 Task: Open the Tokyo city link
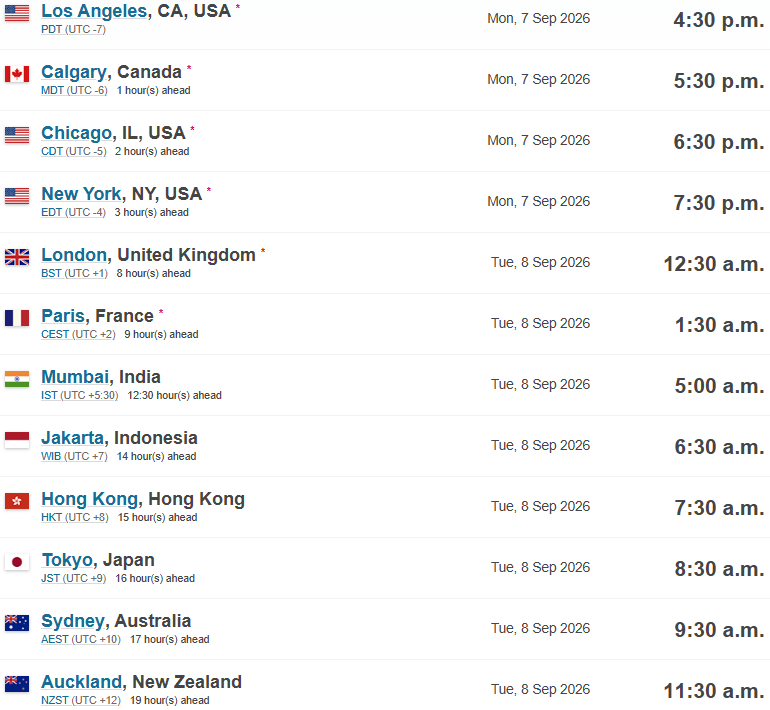(67, 560)
